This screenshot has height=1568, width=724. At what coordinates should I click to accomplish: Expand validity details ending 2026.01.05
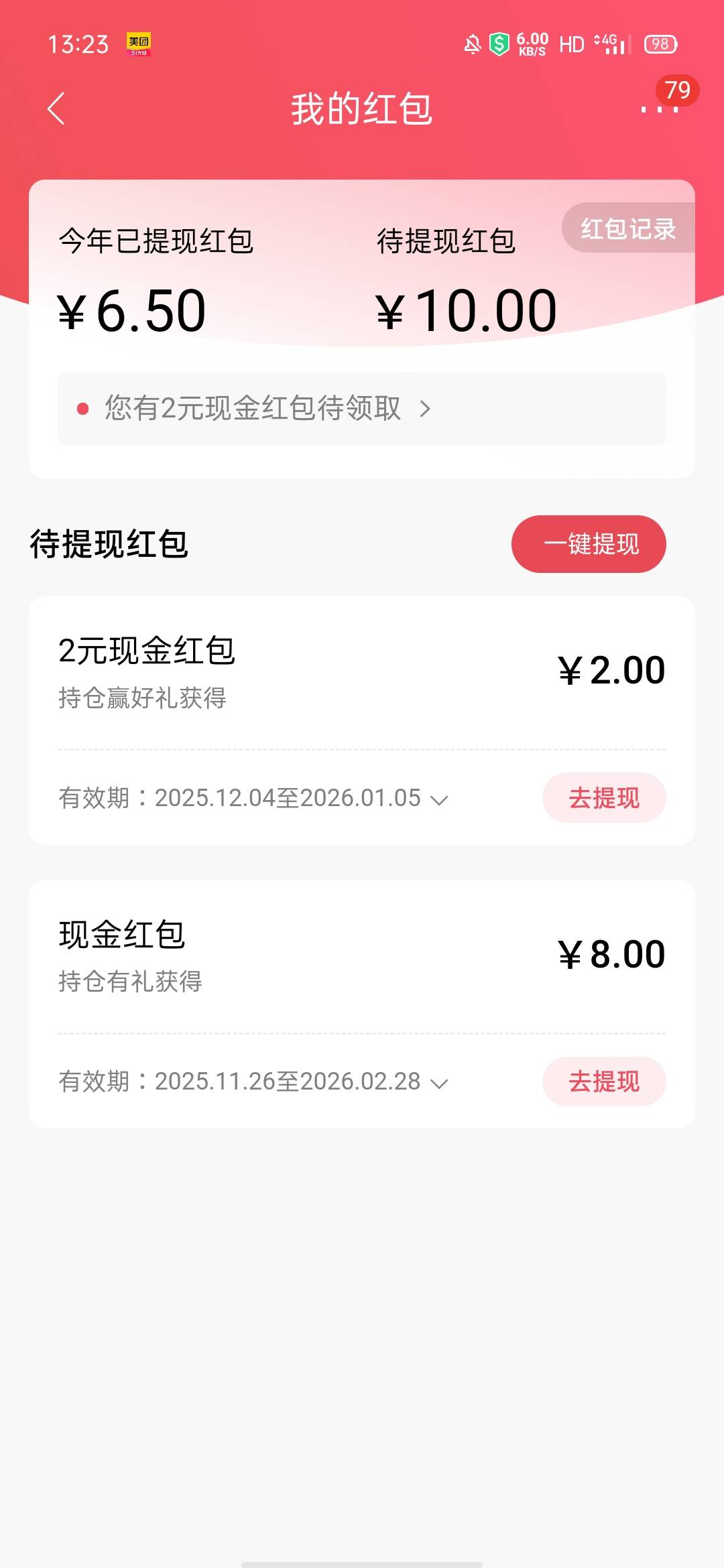(439, 799)
